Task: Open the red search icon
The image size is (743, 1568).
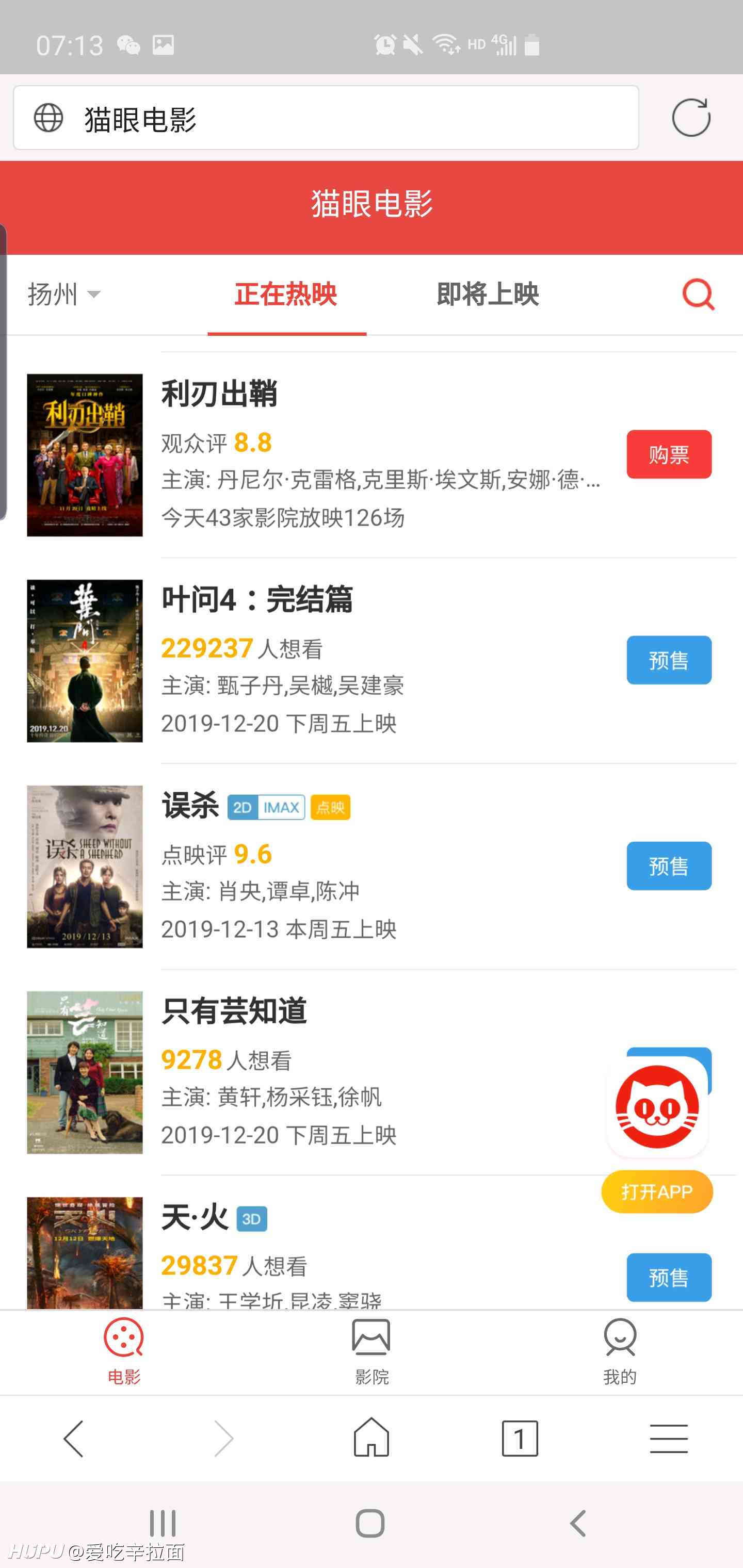Action: point(698,294)
